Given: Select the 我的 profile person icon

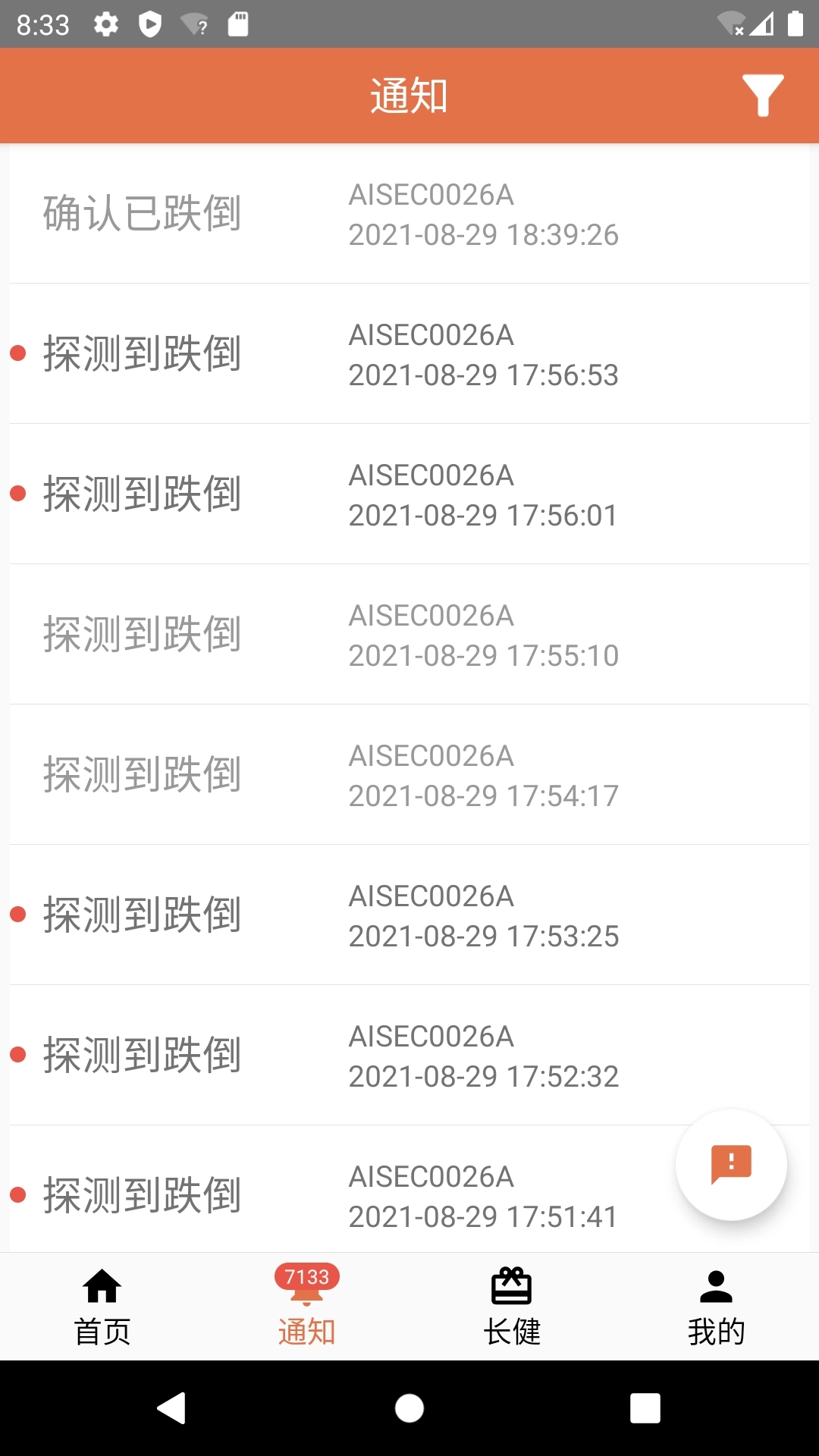Looking at the screenshot, I should tap(717, 1286).
